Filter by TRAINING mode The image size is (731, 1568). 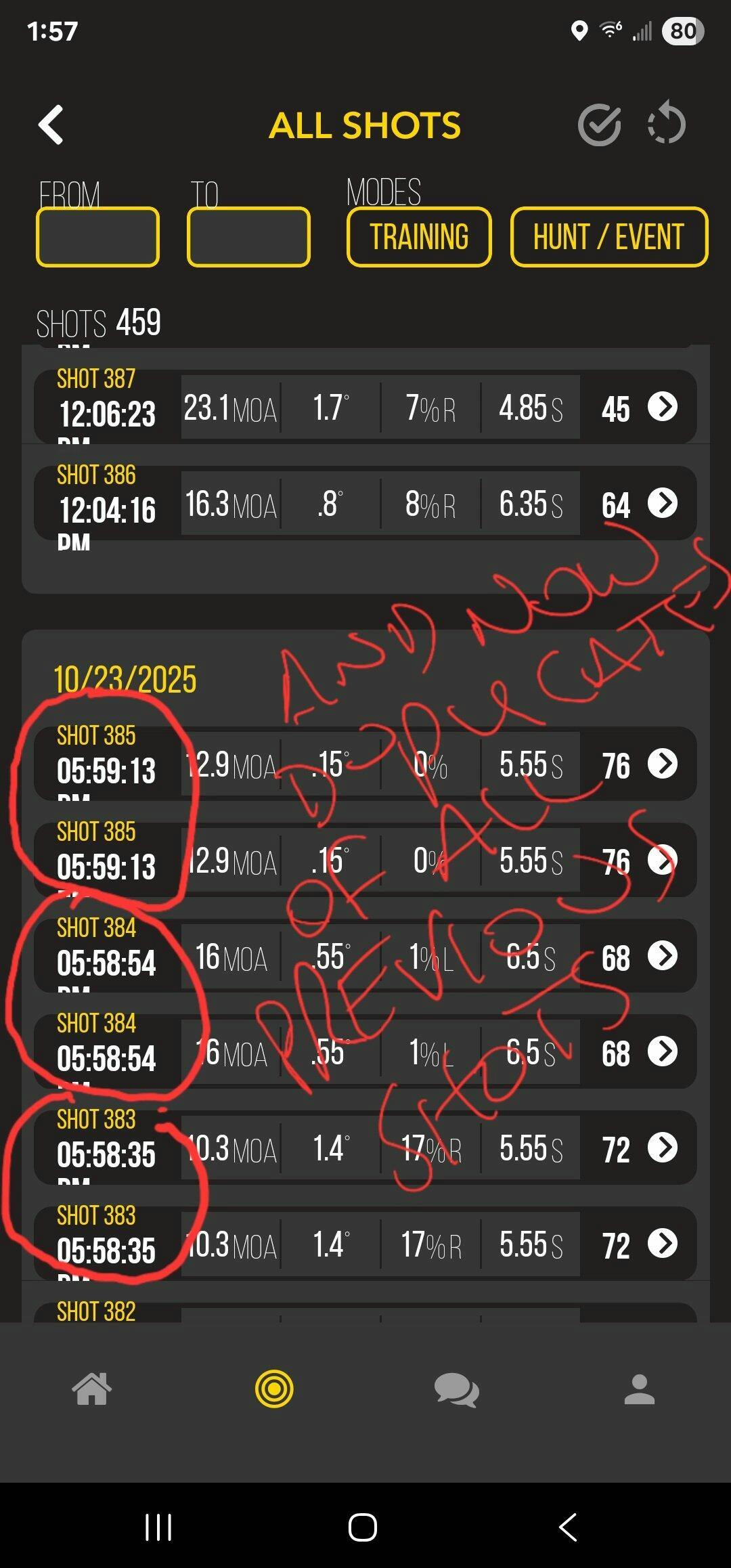(419, 237)
